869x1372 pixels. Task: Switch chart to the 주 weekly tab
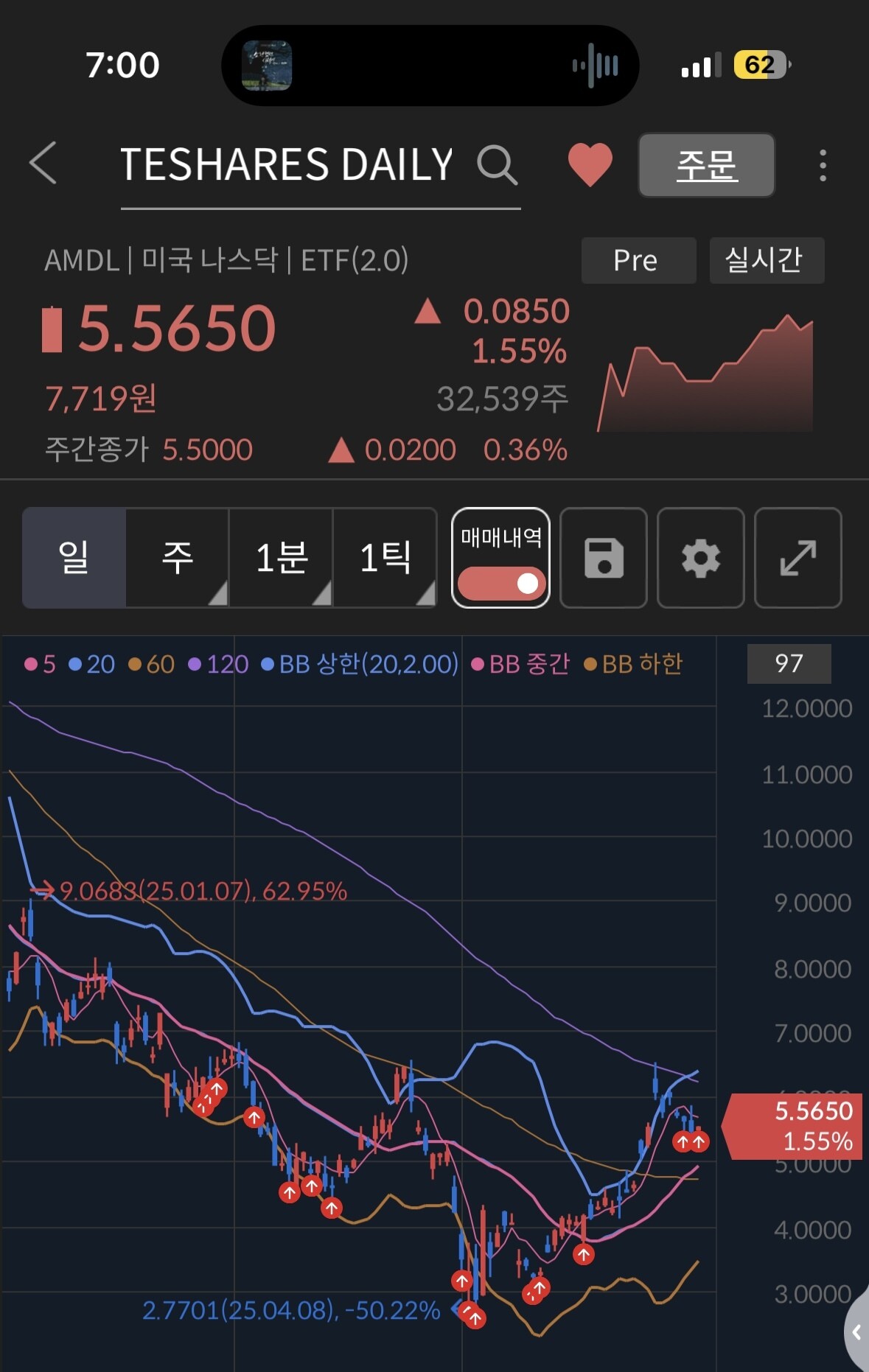tap(178, 558)
